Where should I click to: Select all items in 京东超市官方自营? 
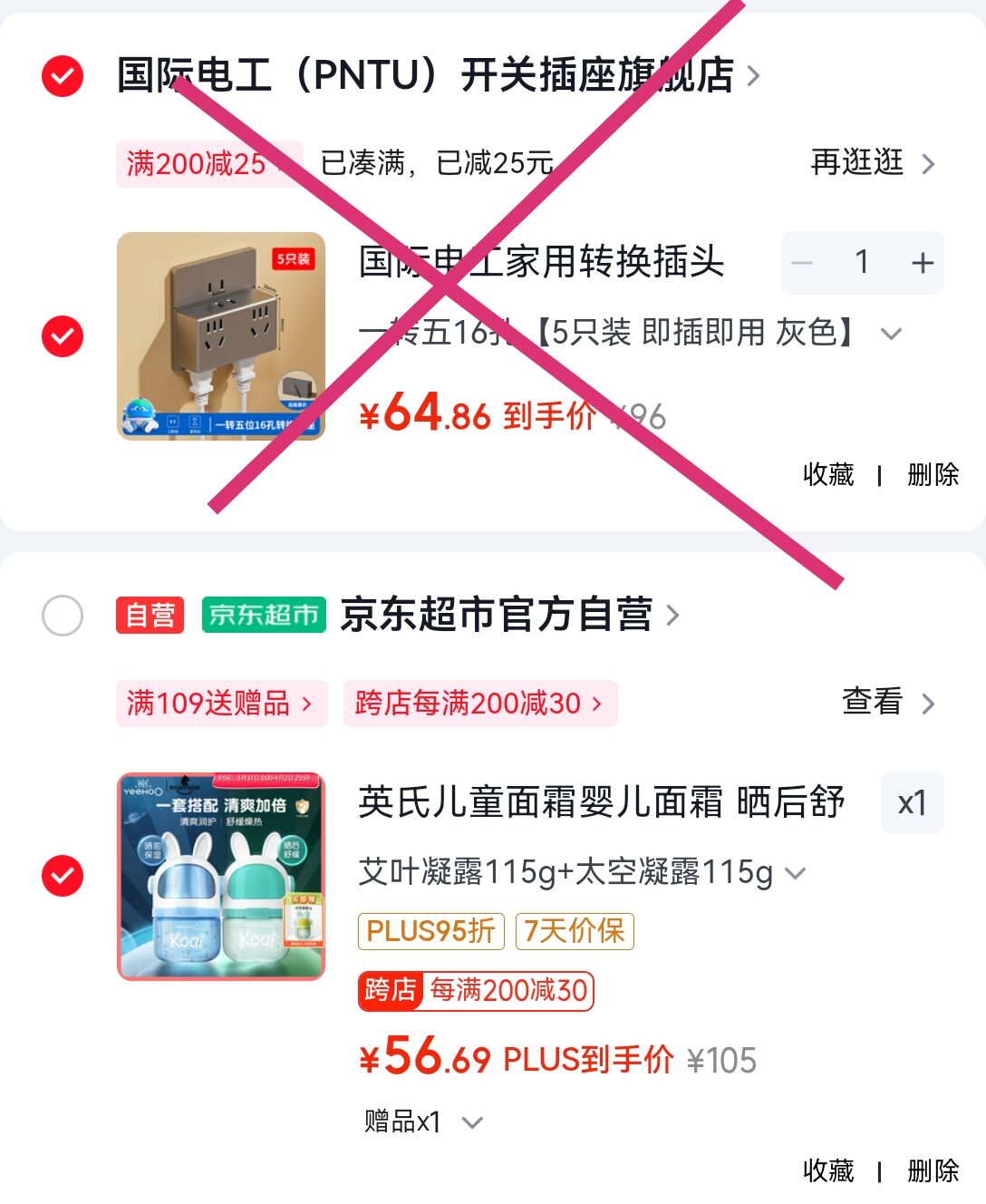[63, 616]
